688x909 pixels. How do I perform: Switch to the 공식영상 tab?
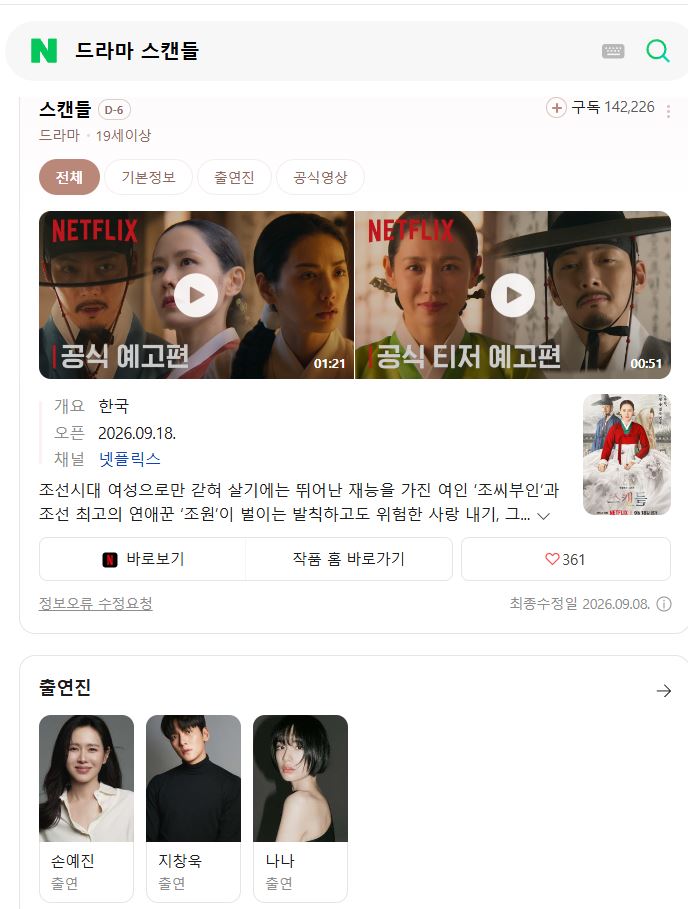point(320,177)
